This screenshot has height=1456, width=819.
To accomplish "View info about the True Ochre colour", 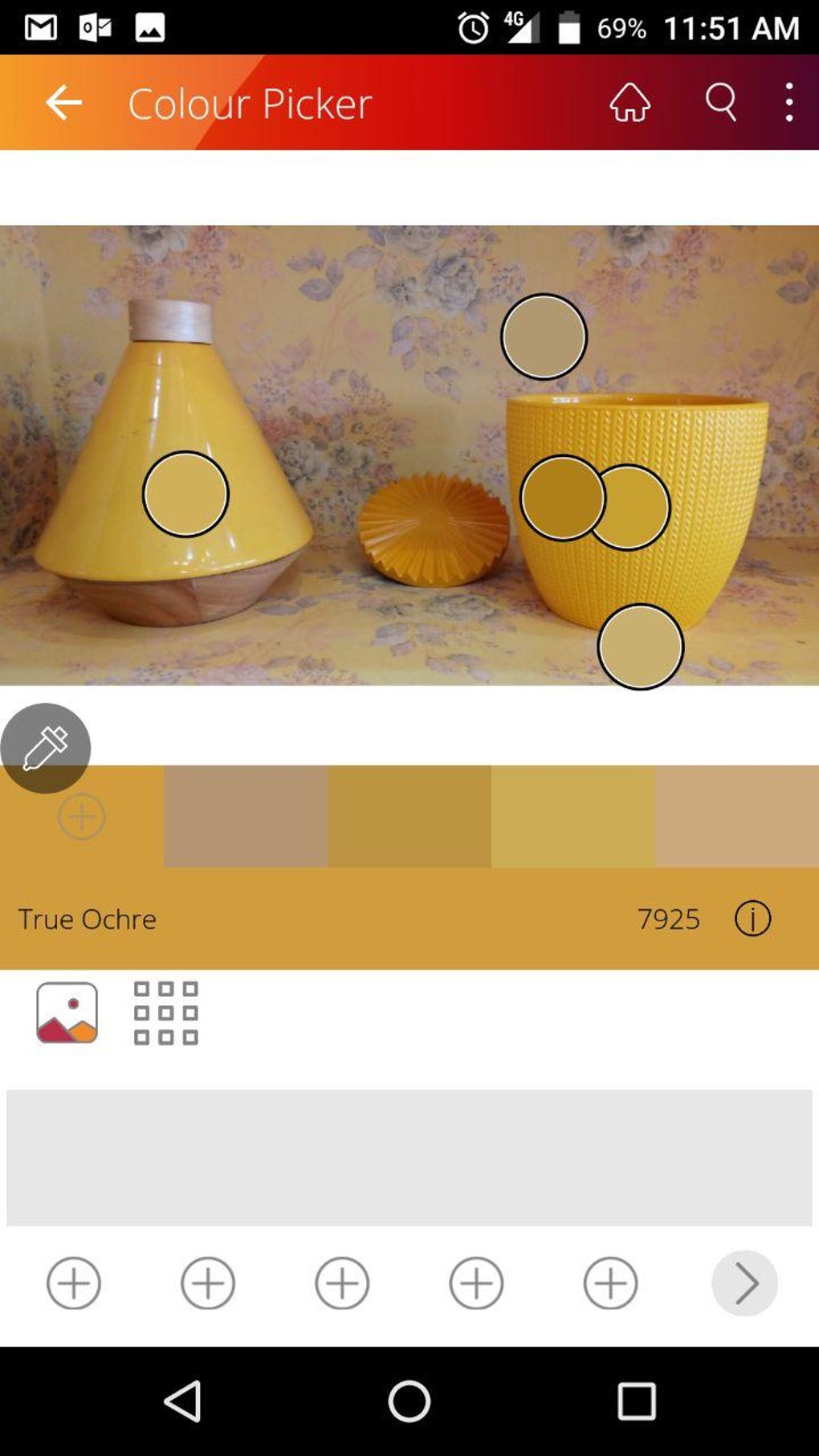I will (752, 918).
